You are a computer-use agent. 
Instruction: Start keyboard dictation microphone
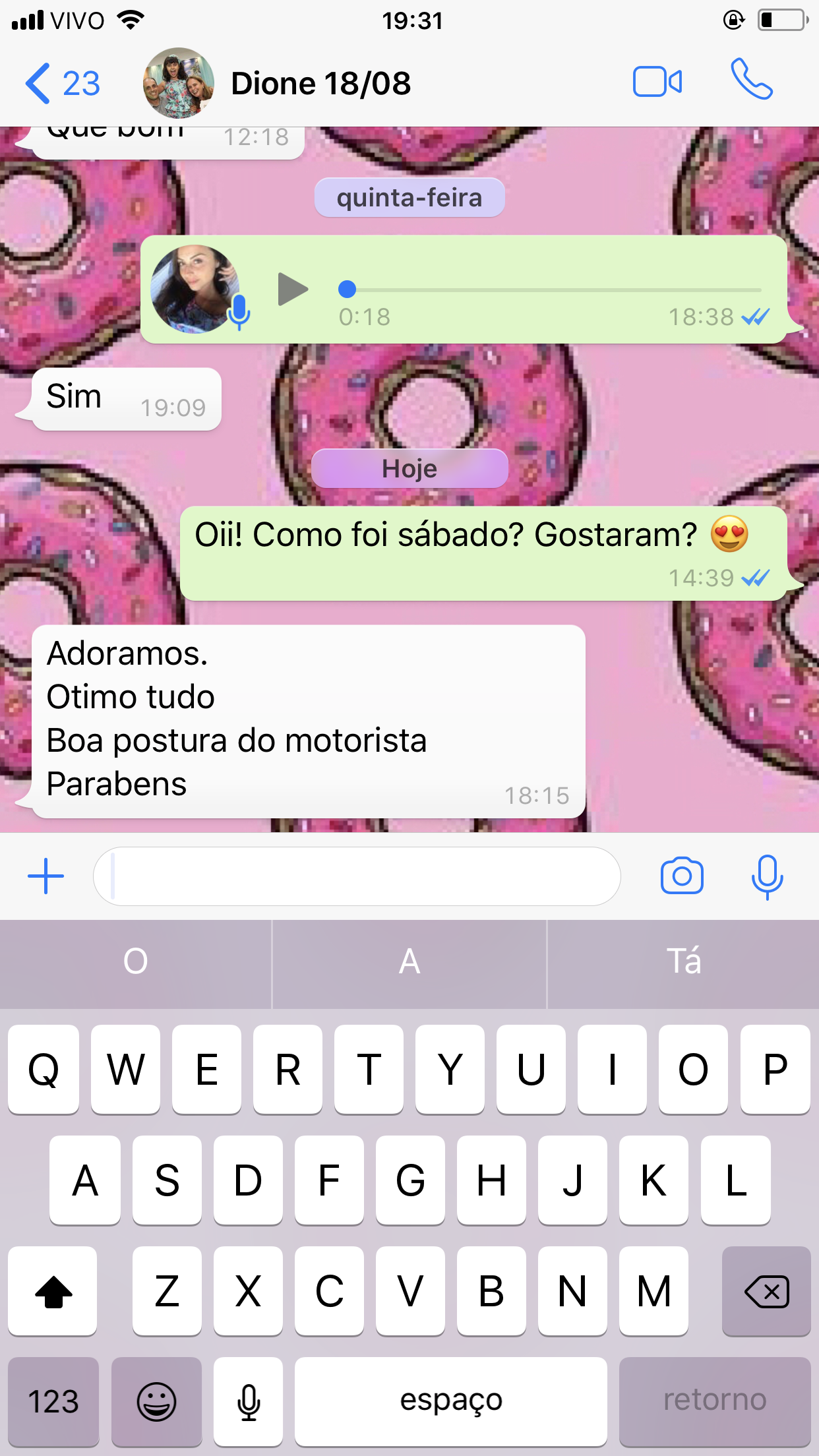pos(249,1401)
